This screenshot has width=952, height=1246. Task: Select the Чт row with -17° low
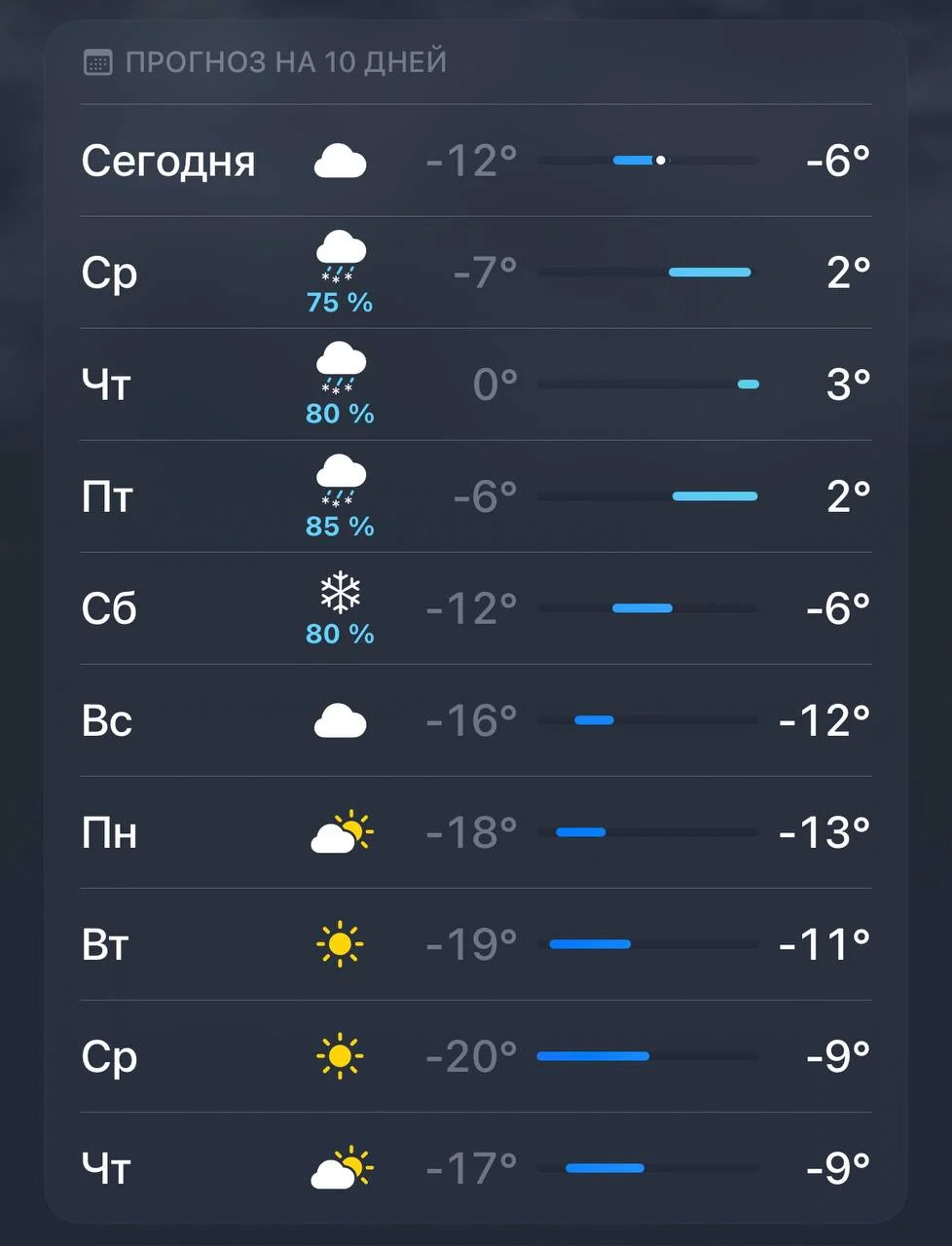coord(475,1168)
